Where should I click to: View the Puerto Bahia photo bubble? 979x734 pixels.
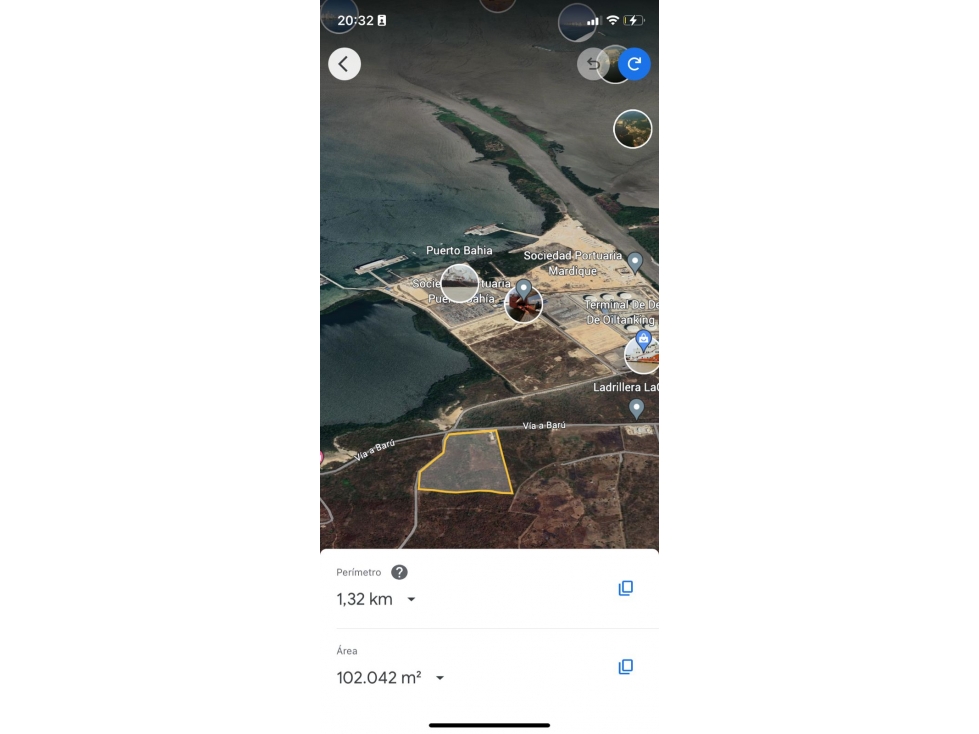pos(460,283)
